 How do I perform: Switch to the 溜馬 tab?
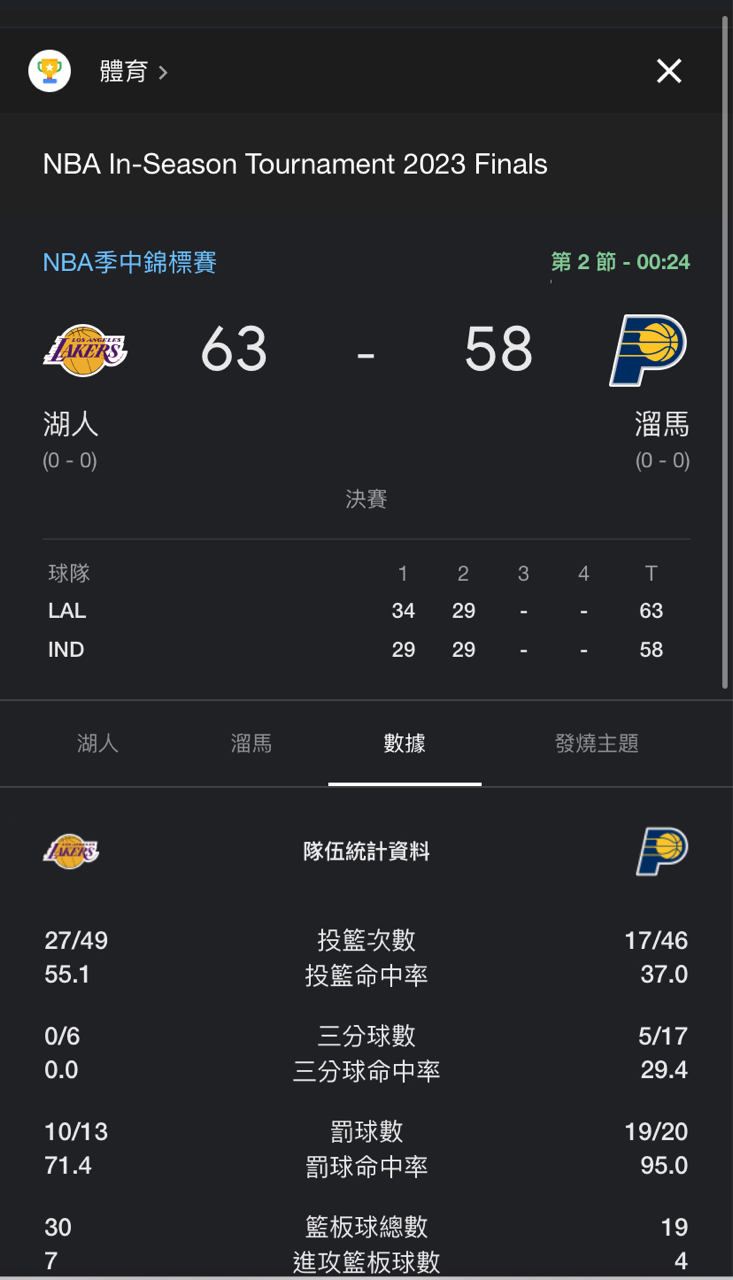[x=251, y=744]
